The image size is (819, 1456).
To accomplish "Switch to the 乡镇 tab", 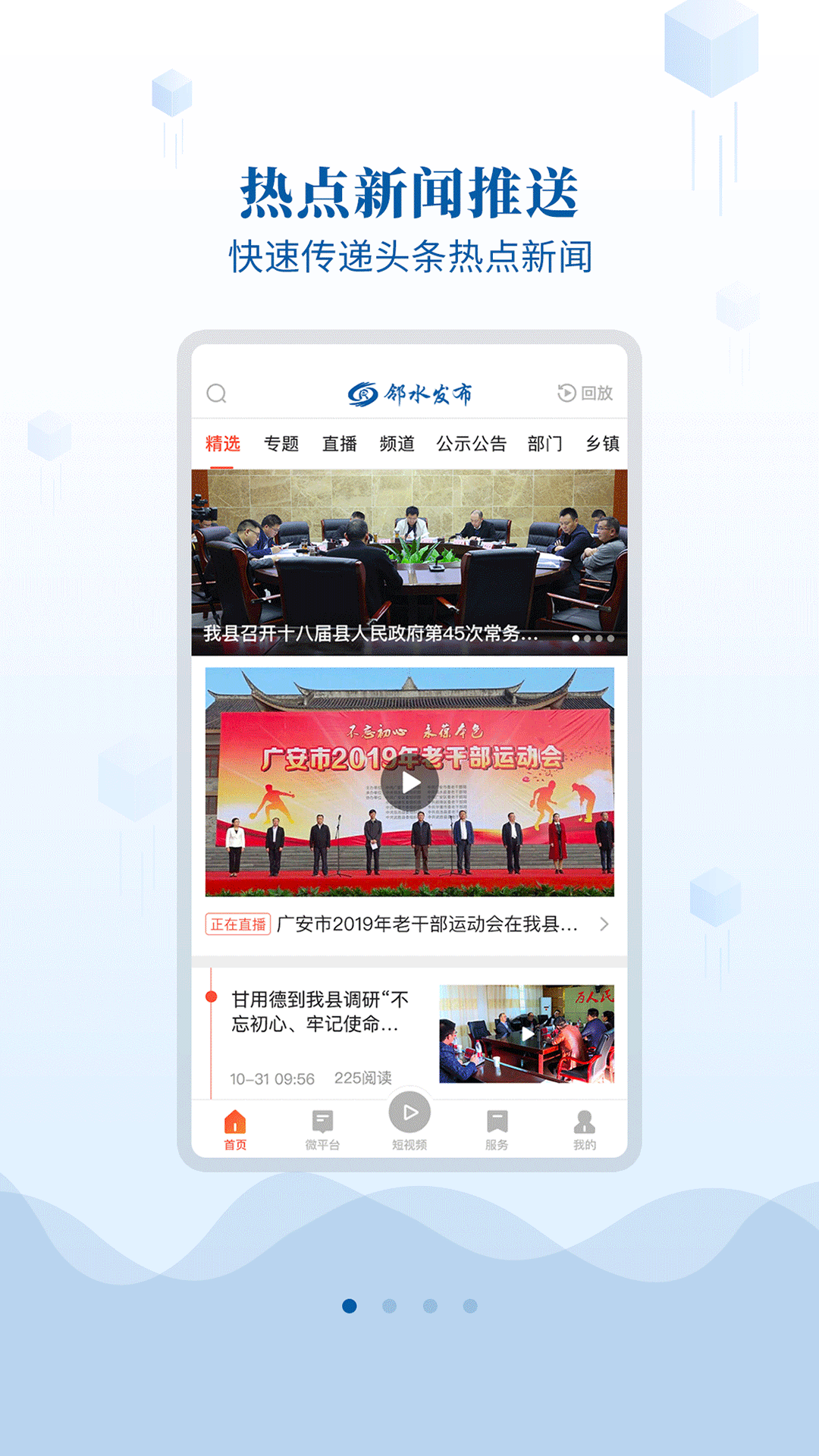I will (x=602, y=443).
